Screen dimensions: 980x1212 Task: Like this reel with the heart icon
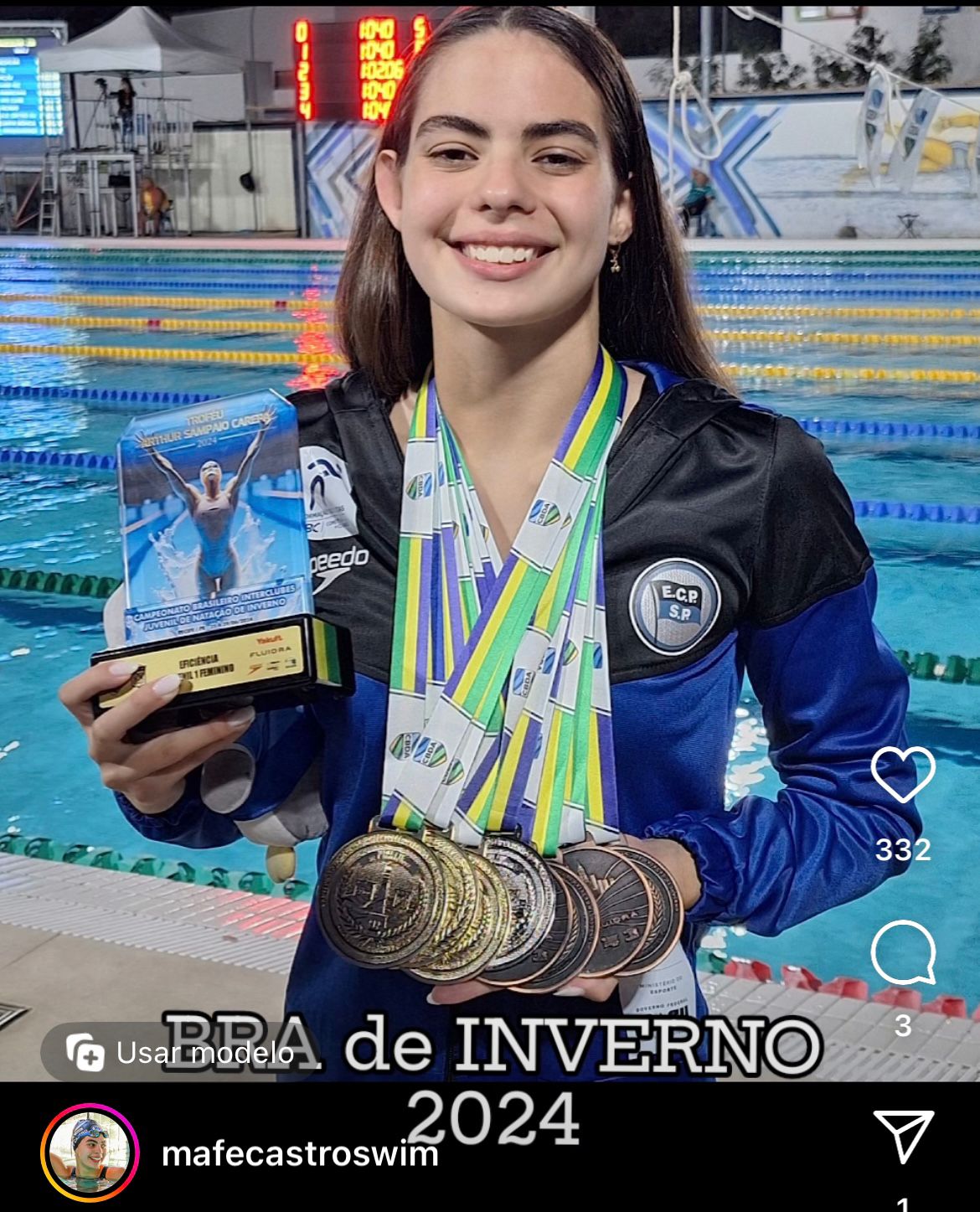tap(902, 774)
